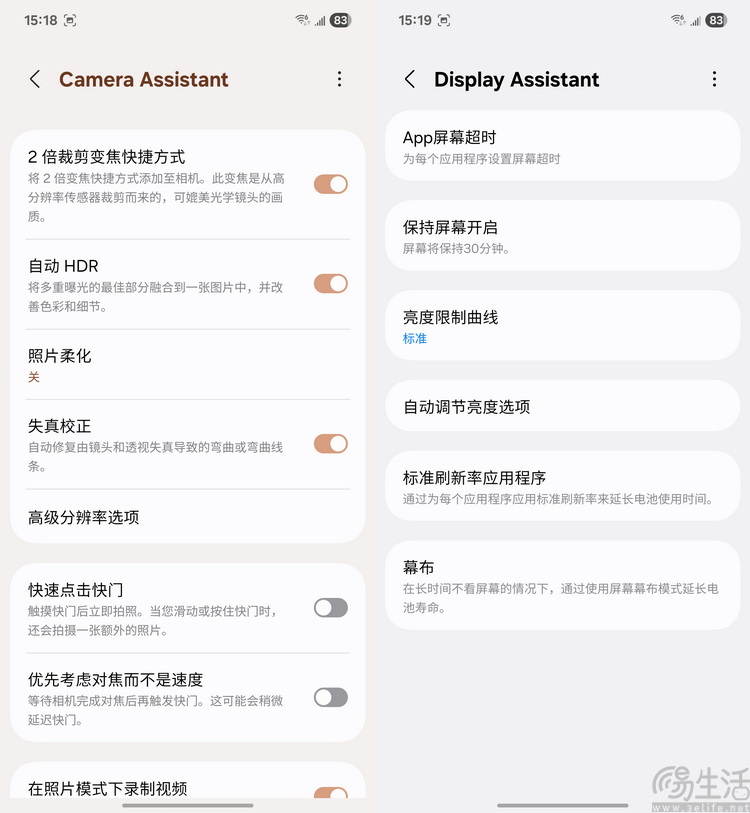Enable the 快速点击快门 toggle
This screenshot has width=750, height=813.
click(330, 607)
